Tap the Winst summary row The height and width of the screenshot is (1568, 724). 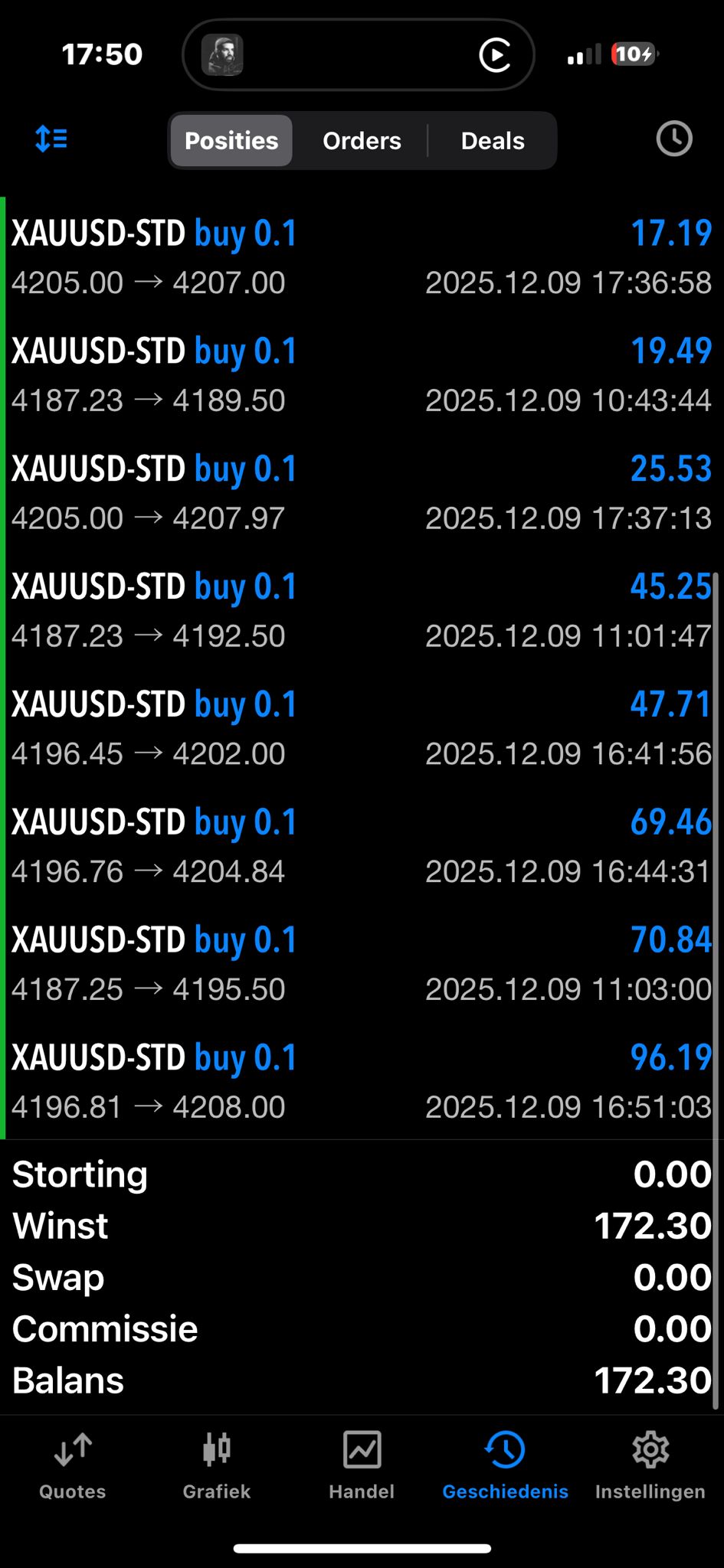coord(362,1226)
